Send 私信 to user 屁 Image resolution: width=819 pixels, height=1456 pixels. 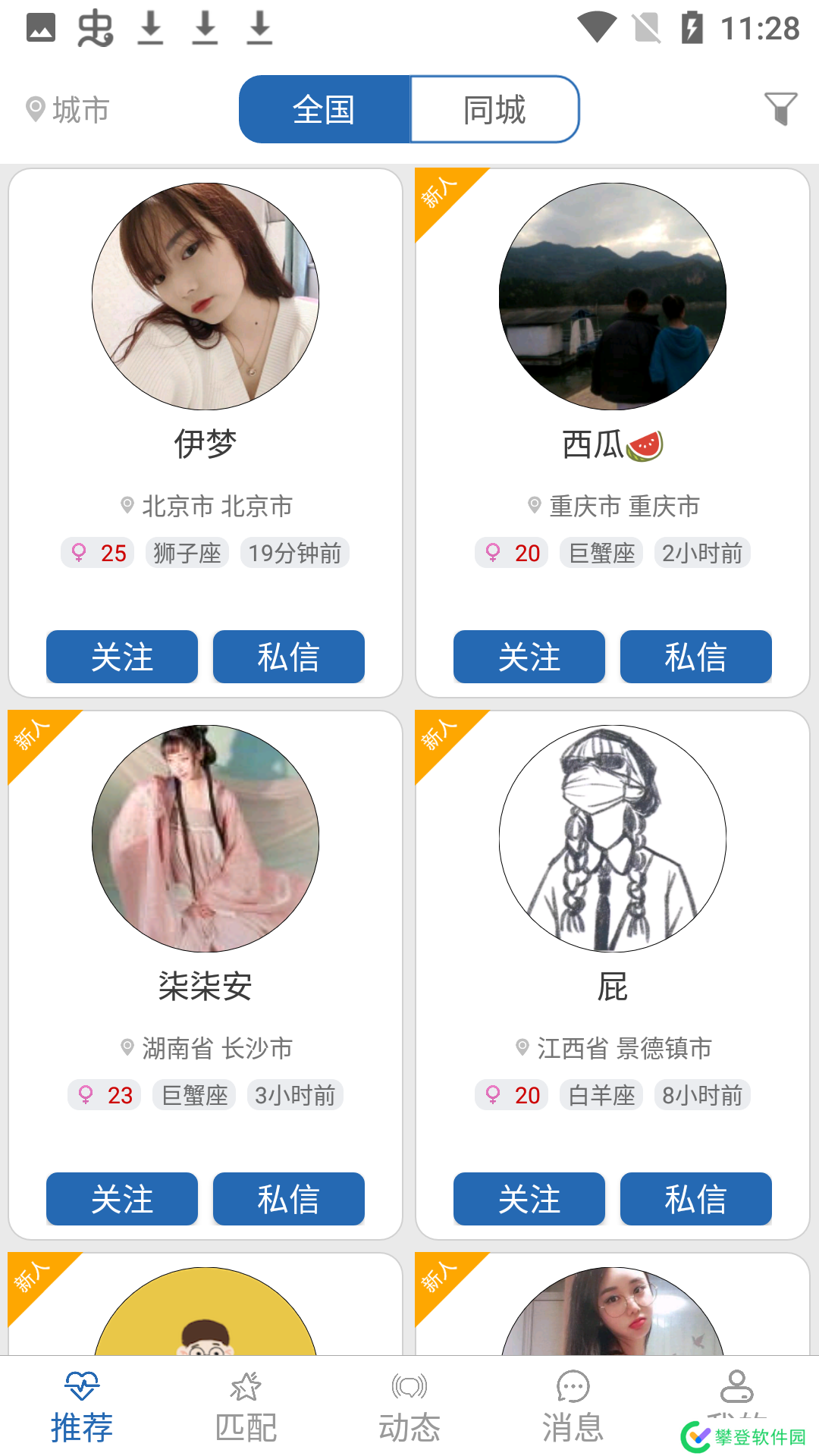click(x=695, y=1199)
